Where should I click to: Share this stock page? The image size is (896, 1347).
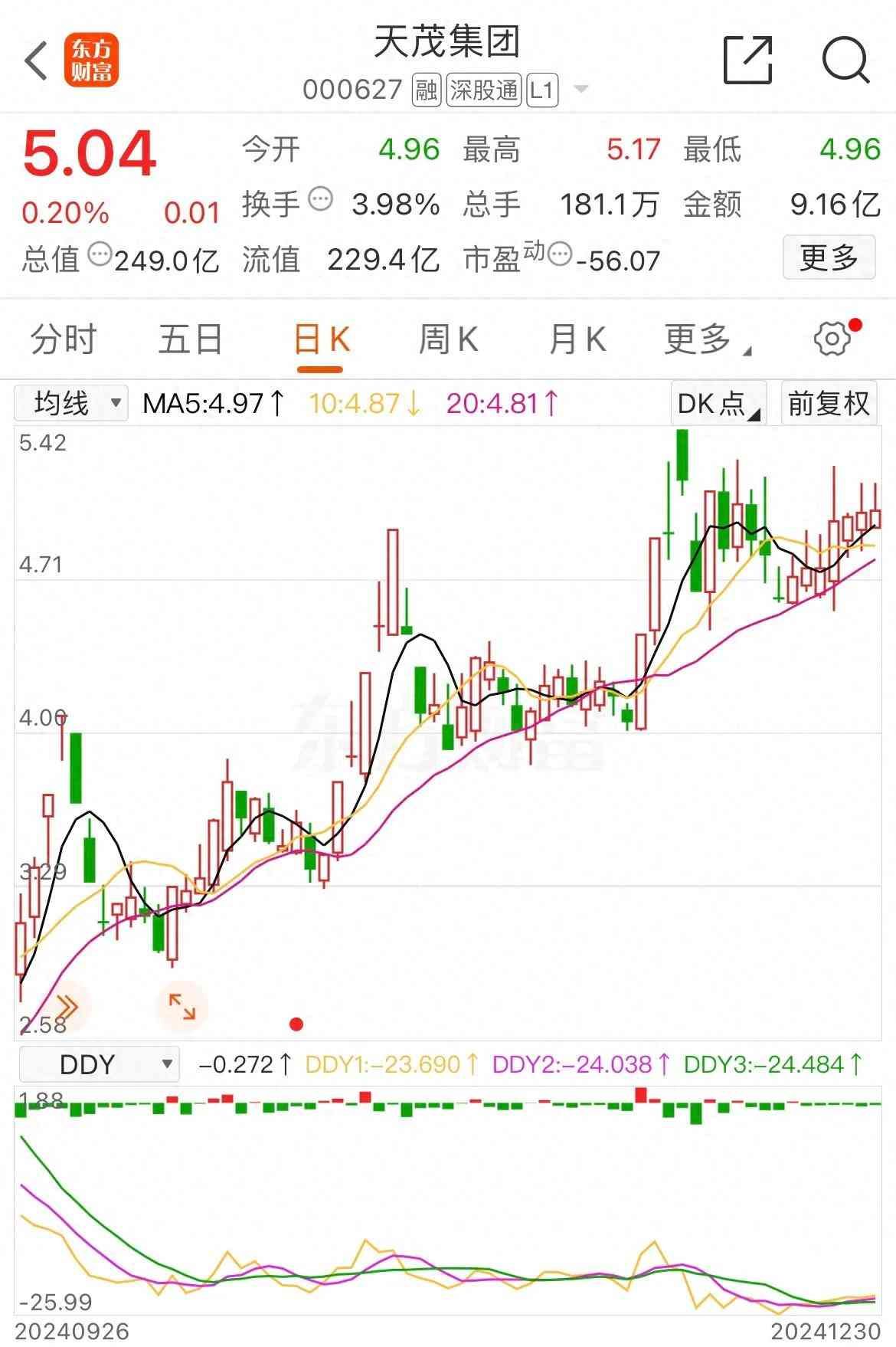coord(747,60)
